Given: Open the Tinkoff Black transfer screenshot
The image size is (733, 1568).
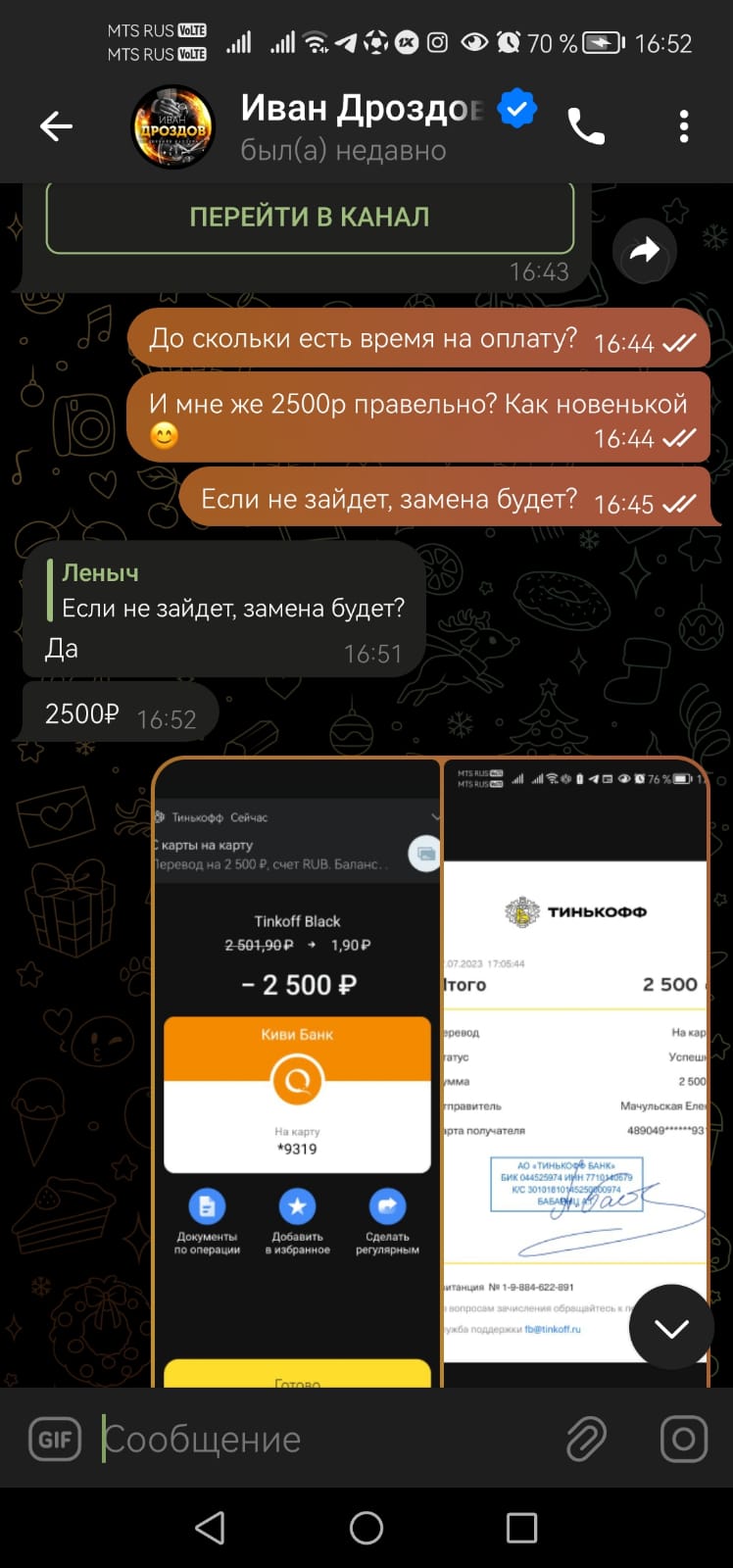Looking at the screenshot, I should [x=297, y=1073].
